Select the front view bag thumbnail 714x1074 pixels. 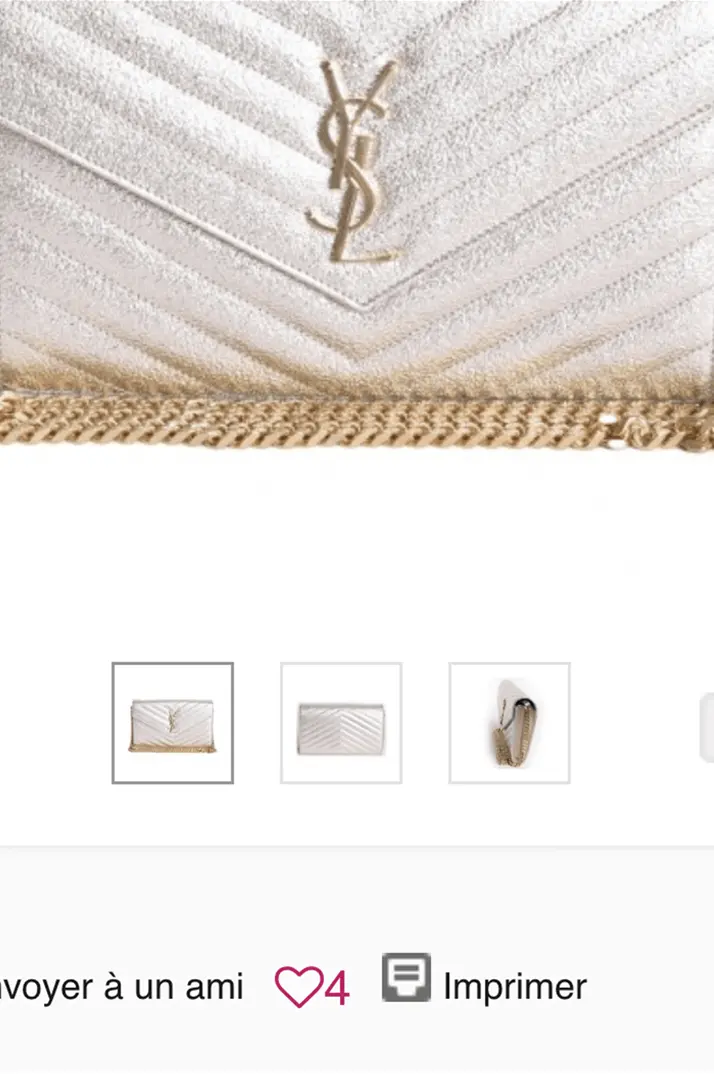point(172,722)
